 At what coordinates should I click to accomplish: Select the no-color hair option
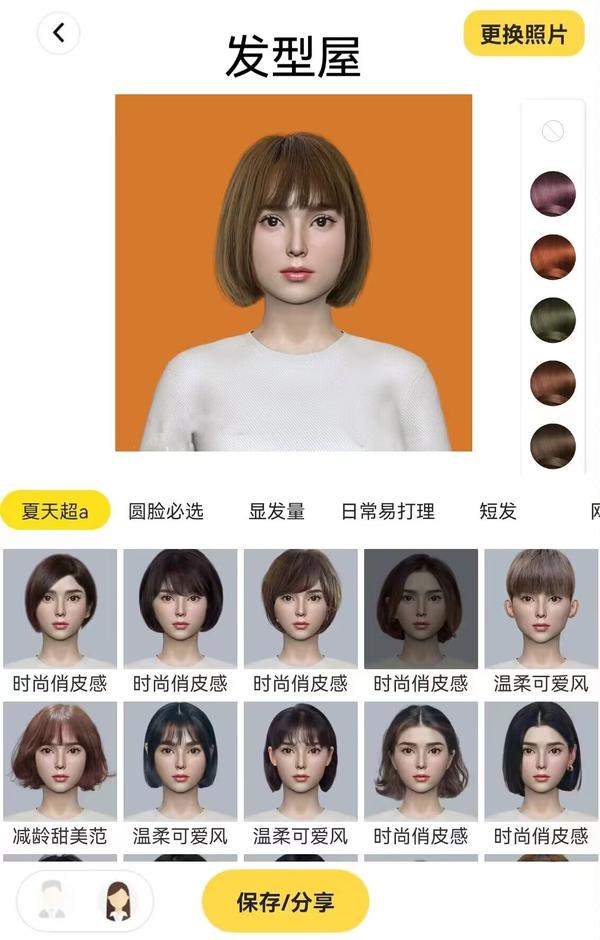[x=552, y=131]
